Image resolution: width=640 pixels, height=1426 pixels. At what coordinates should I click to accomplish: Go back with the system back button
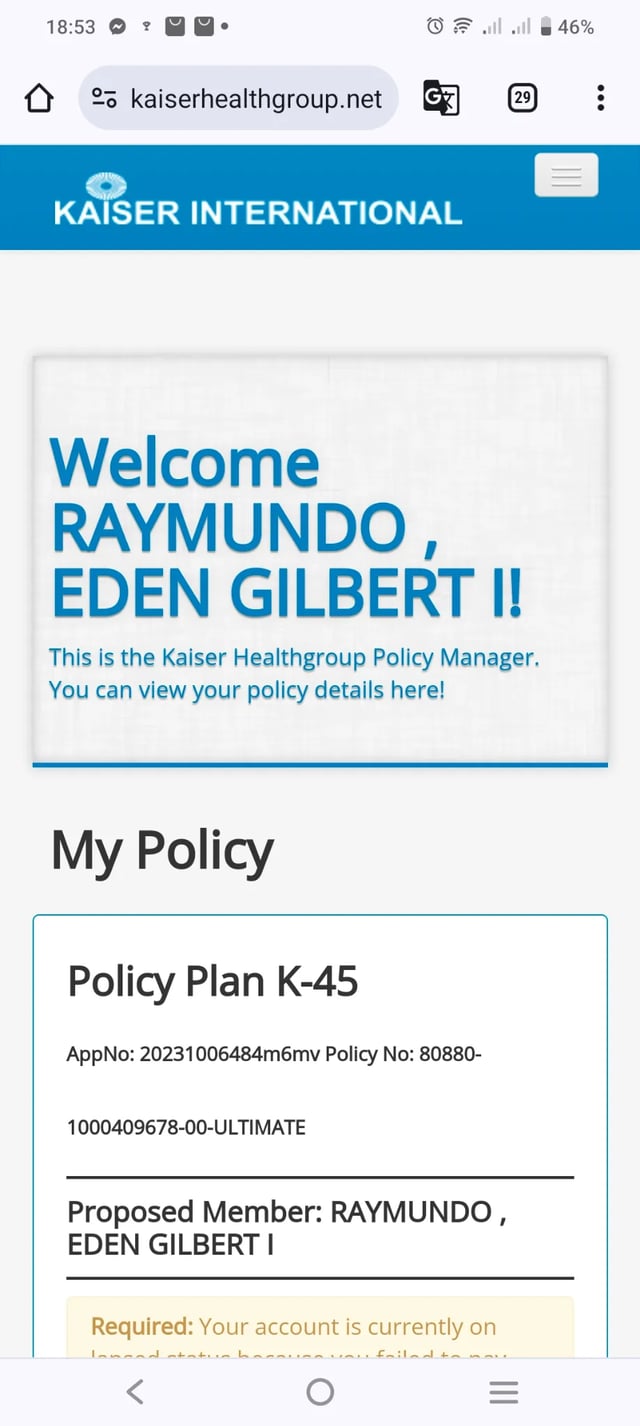point(136,1391)
